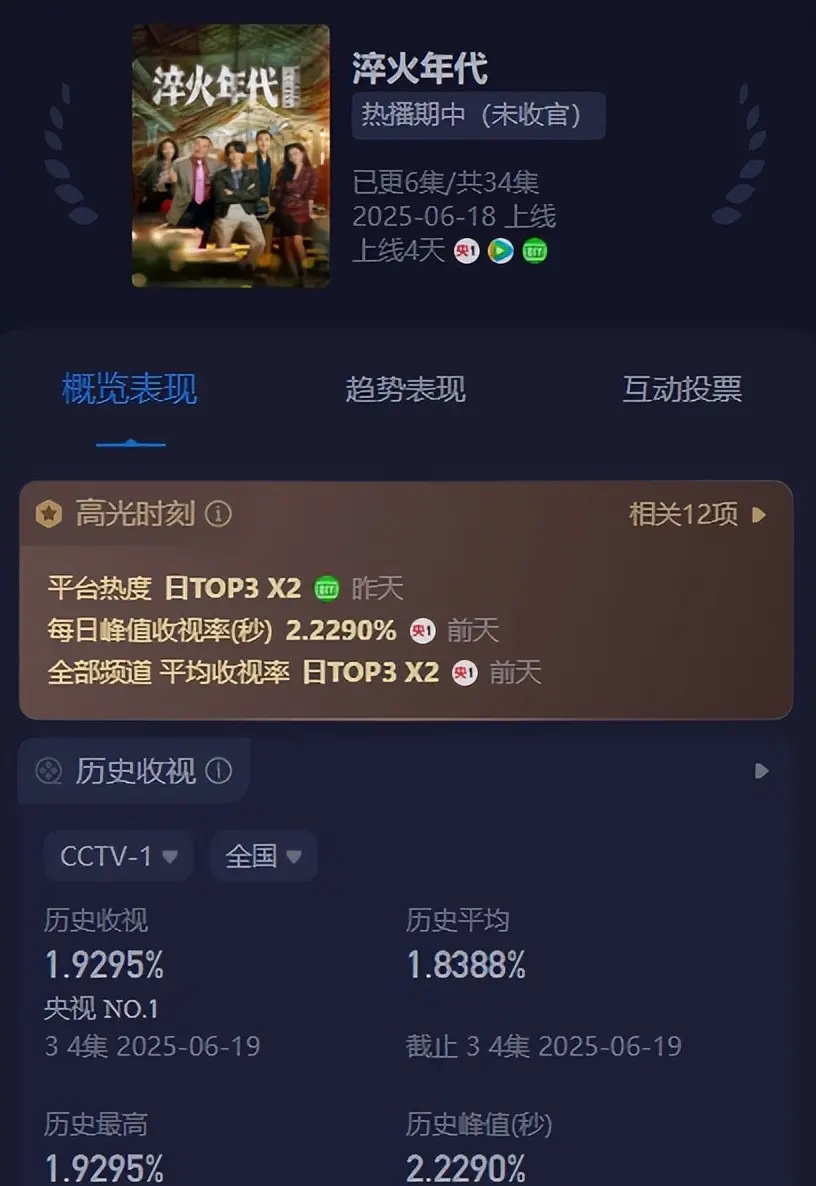Open the CCTV-1 channel dropdown

[118, 856]
